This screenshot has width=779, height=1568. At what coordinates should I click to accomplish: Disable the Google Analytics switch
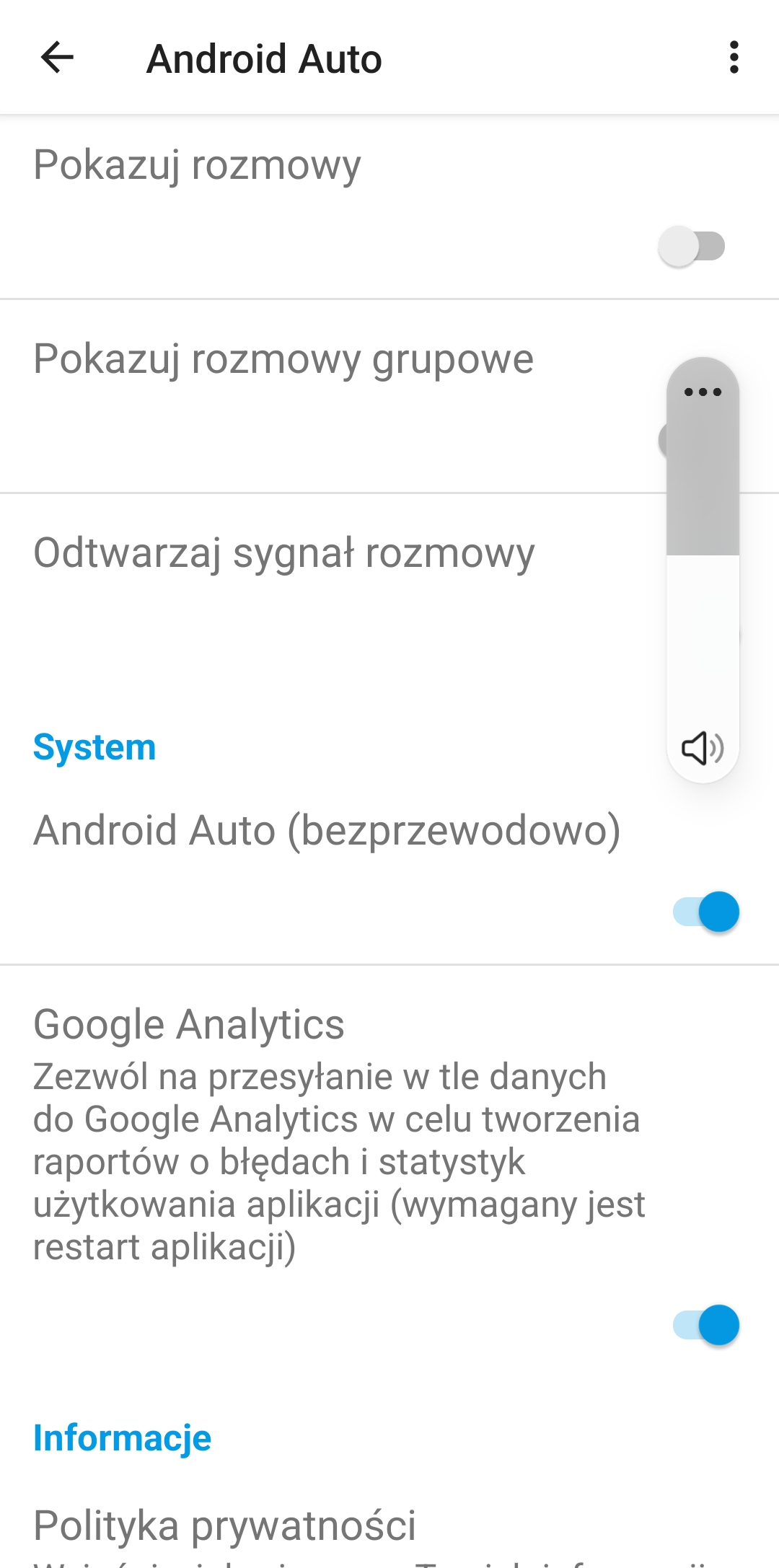click(705, 1325)
